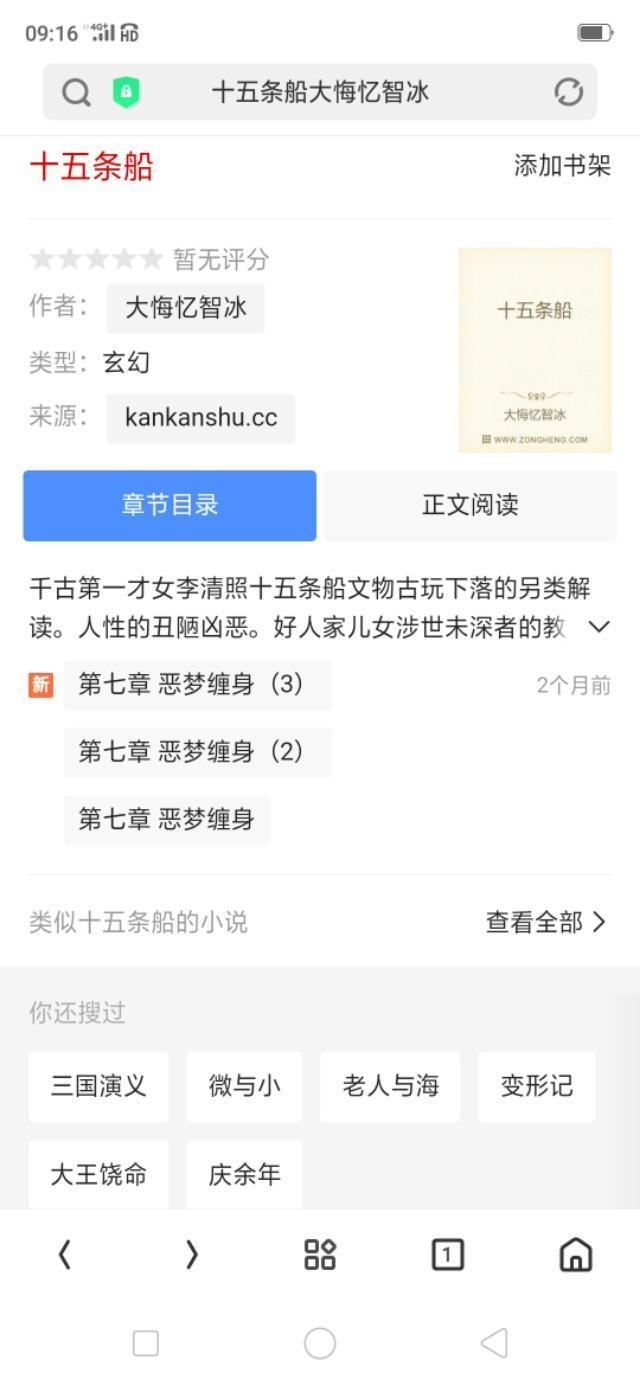Search 老人与海 from past searches

tap(390, 1086)
